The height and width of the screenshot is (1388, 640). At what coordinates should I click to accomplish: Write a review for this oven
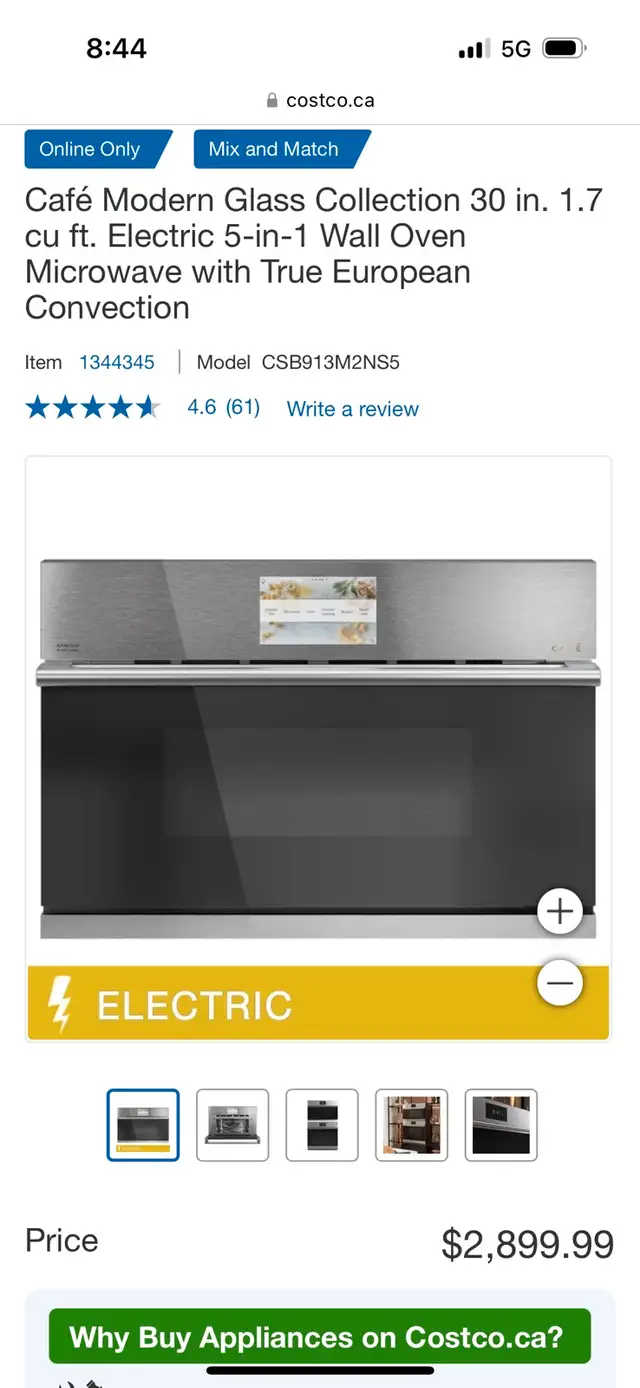coord(352,408)
